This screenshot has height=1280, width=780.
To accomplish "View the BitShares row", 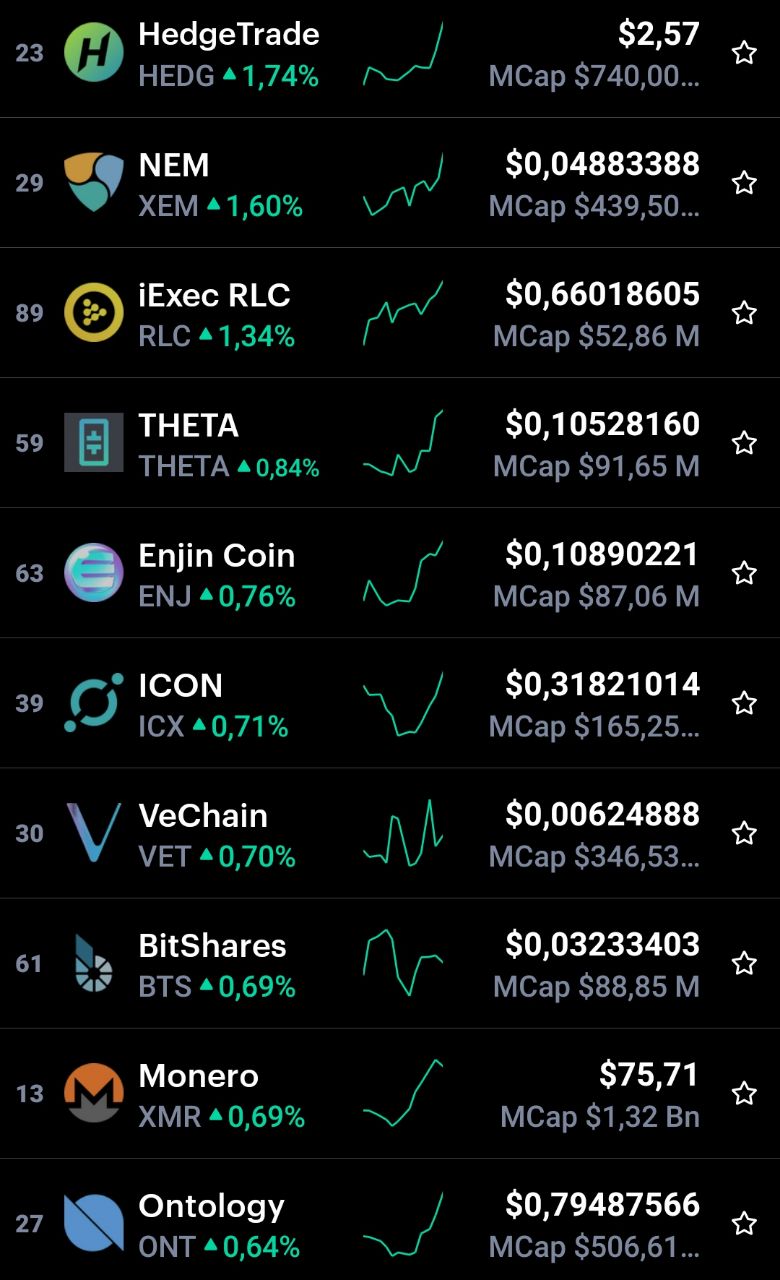I will tap(390, 963).
